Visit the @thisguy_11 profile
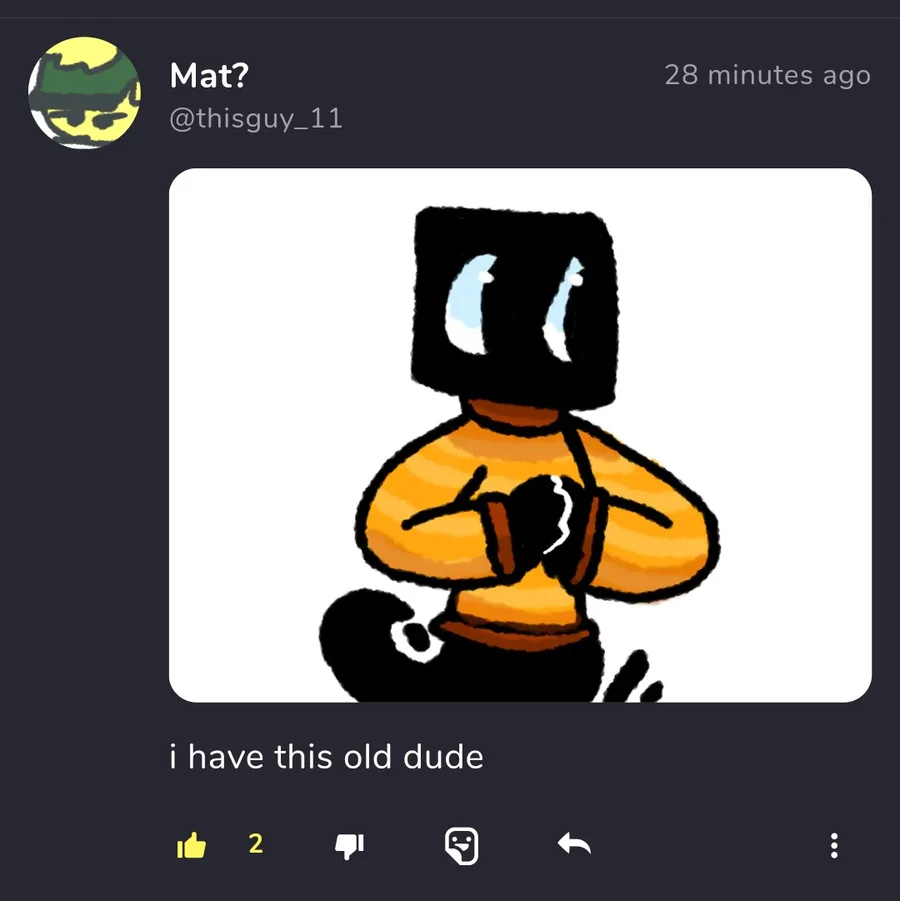This screenshot has width=900, height=901. click(256, 119)
